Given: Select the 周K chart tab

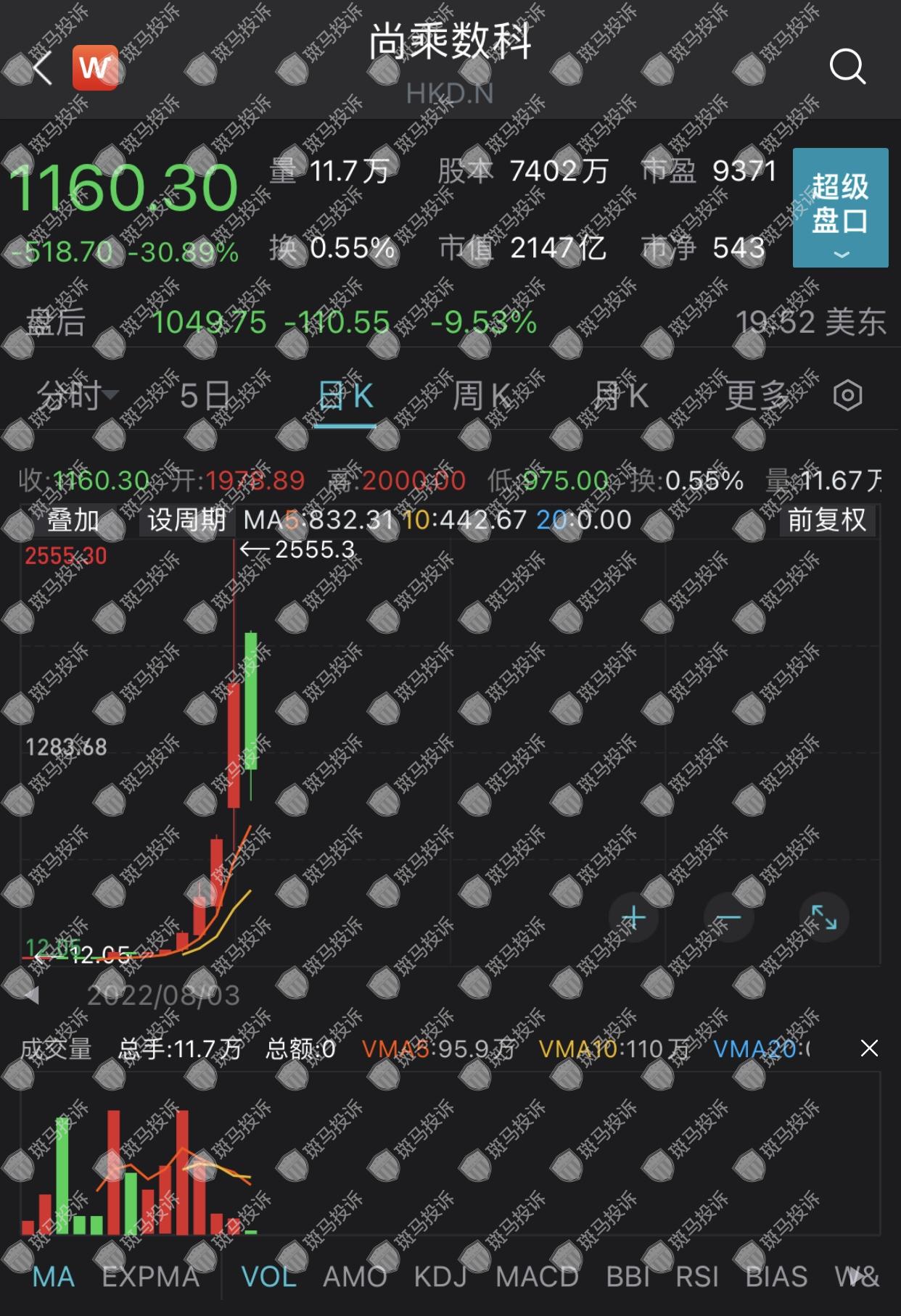Looking at the screenshot, I should point(481,396).
